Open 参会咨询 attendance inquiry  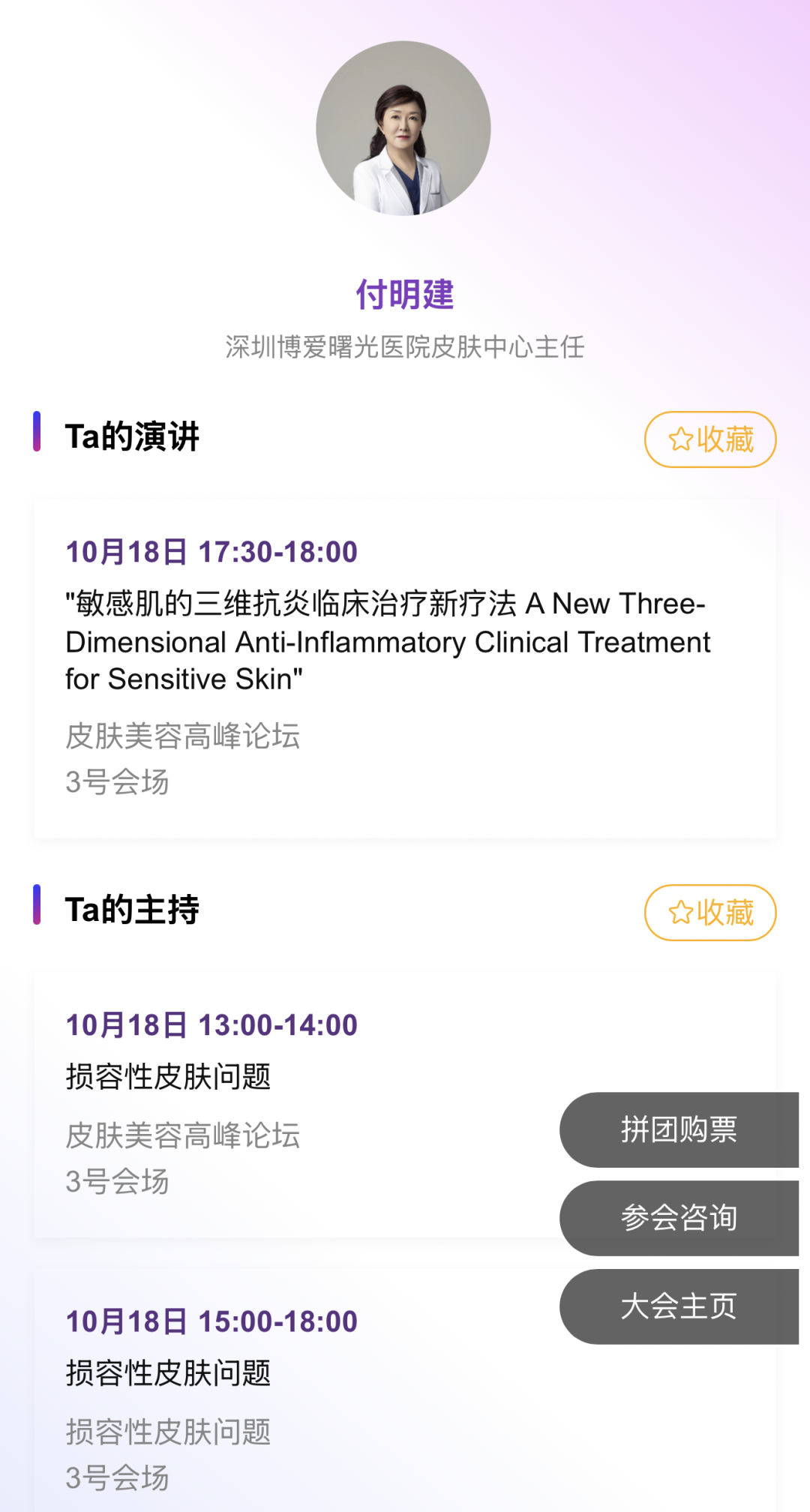click(679, 1218)
